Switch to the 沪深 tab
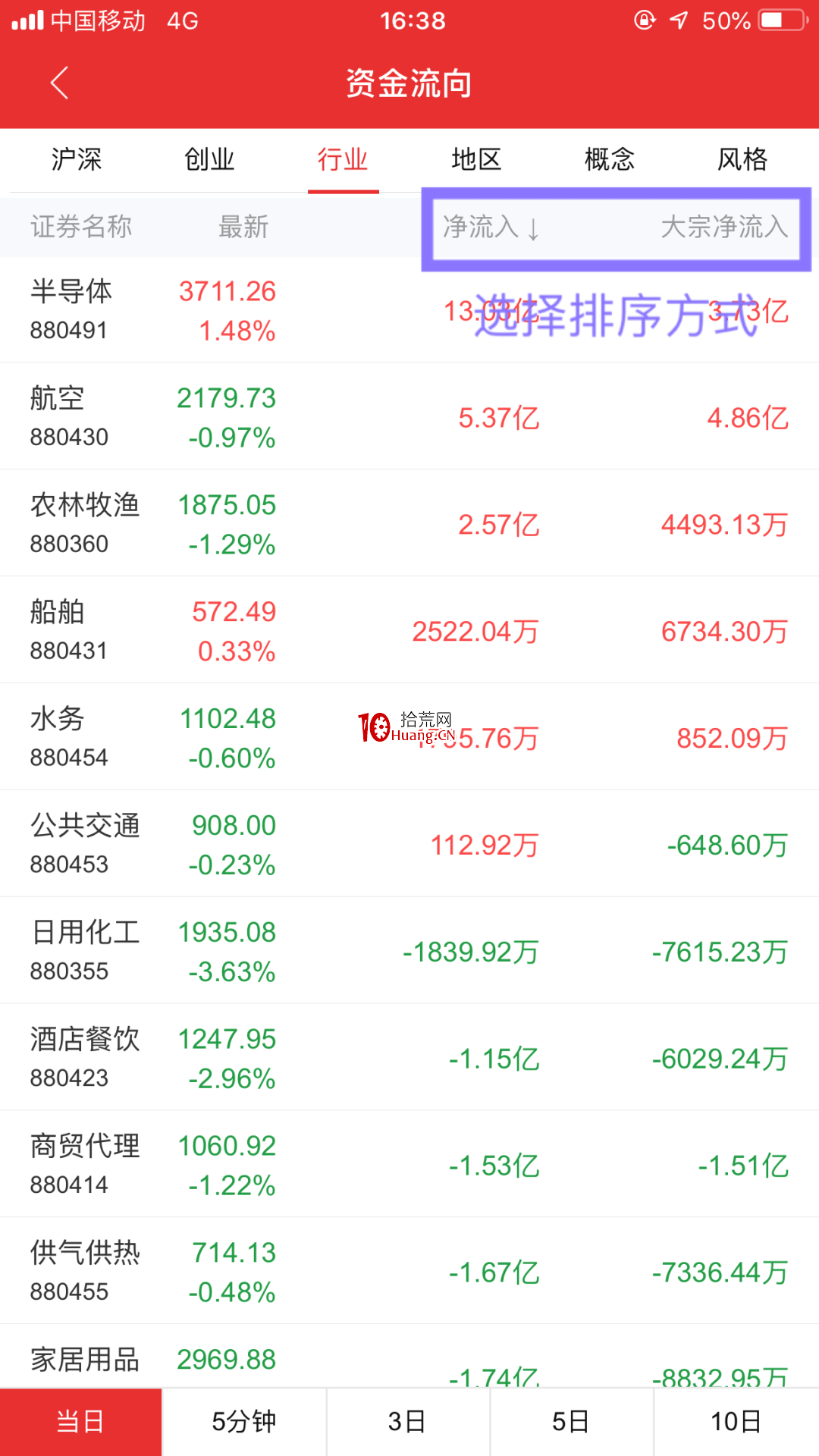The width and height of the screenshot is (819, 1456). tap(76, 159)
